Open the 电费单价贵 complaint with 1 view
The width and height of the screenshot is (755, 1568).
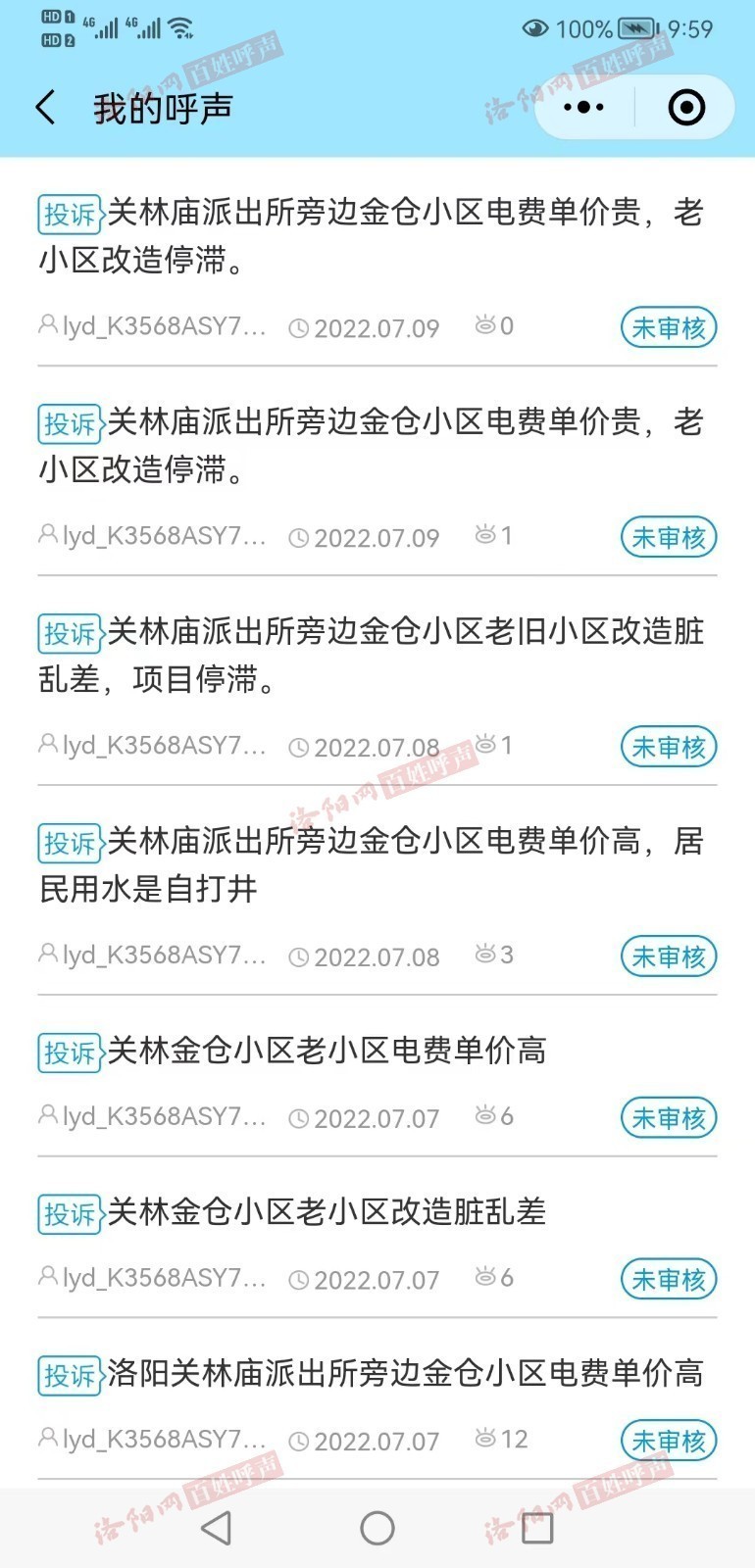[373, 445]
